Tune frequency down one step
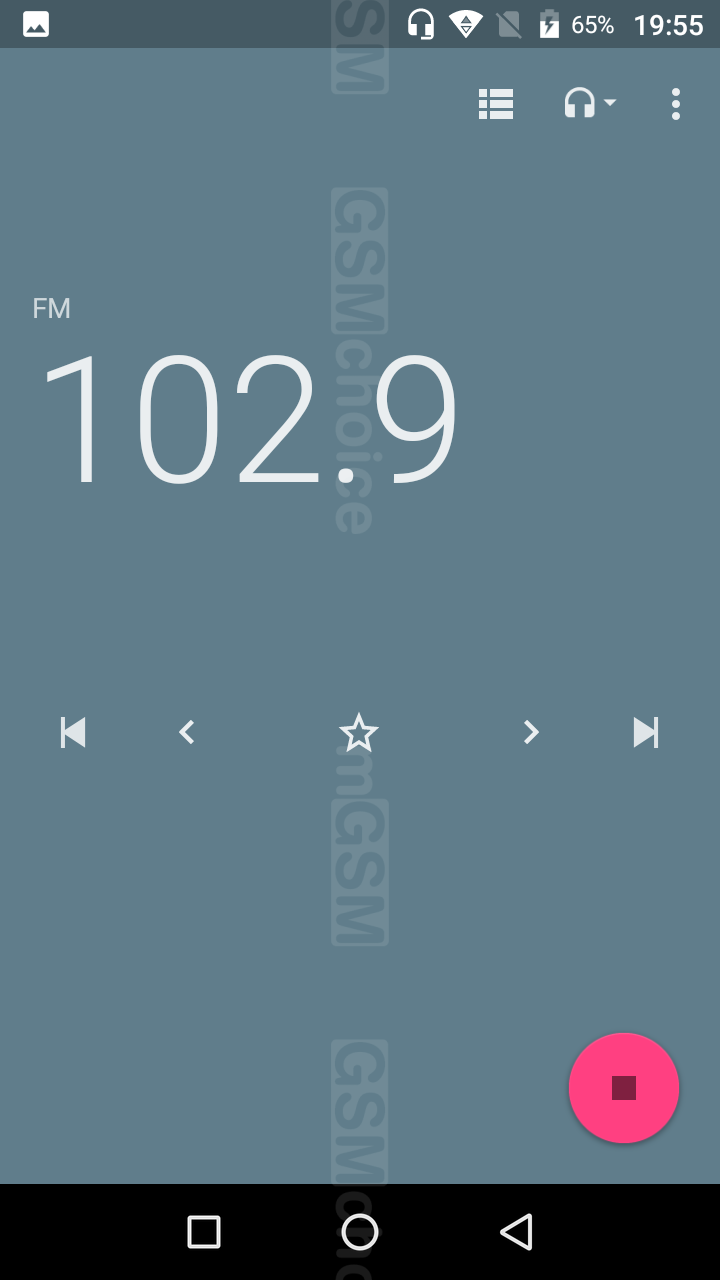This screenshot has height=1280, width=720. click(x=186, y=732)
